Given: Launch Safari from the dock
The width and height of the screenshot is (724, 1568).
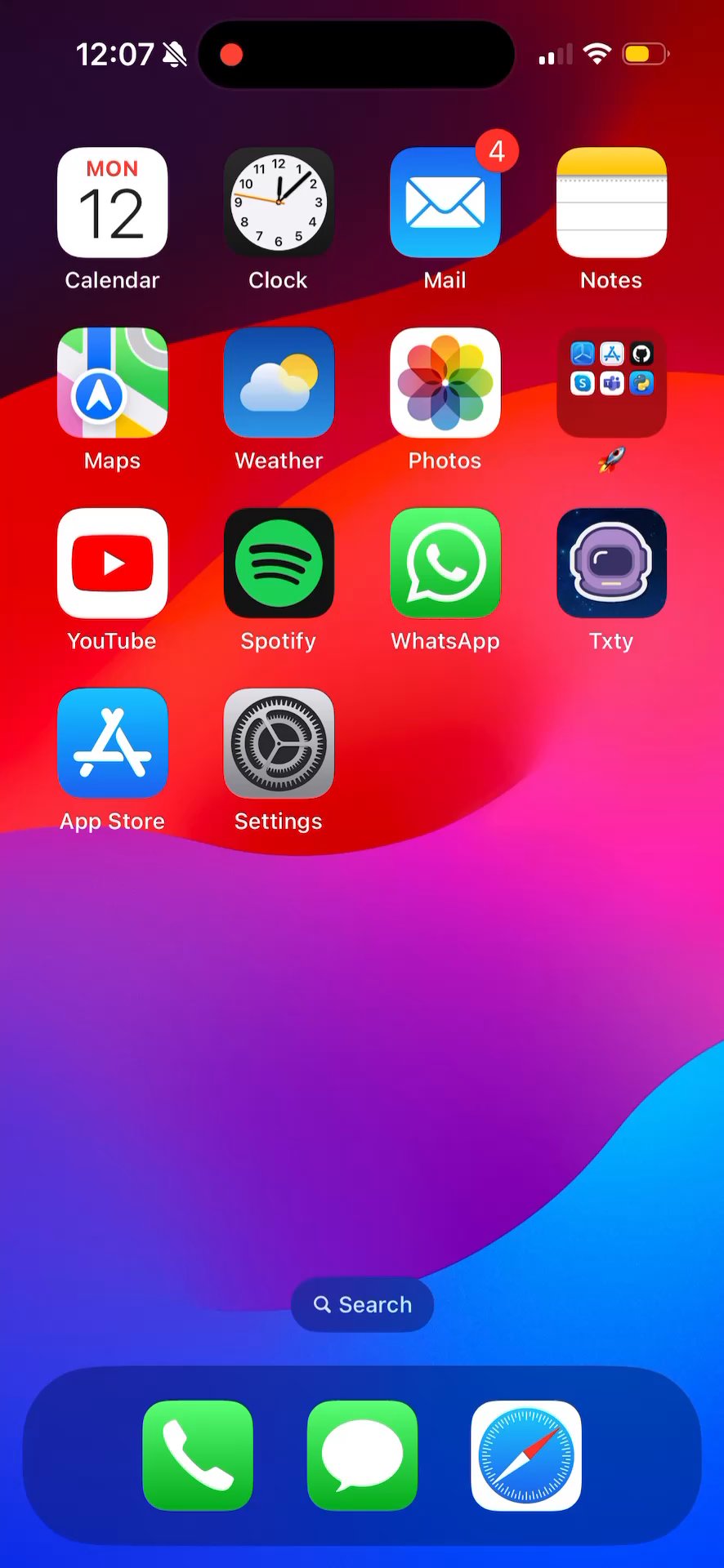Looking at the screenshot, I should [526, 1455].
